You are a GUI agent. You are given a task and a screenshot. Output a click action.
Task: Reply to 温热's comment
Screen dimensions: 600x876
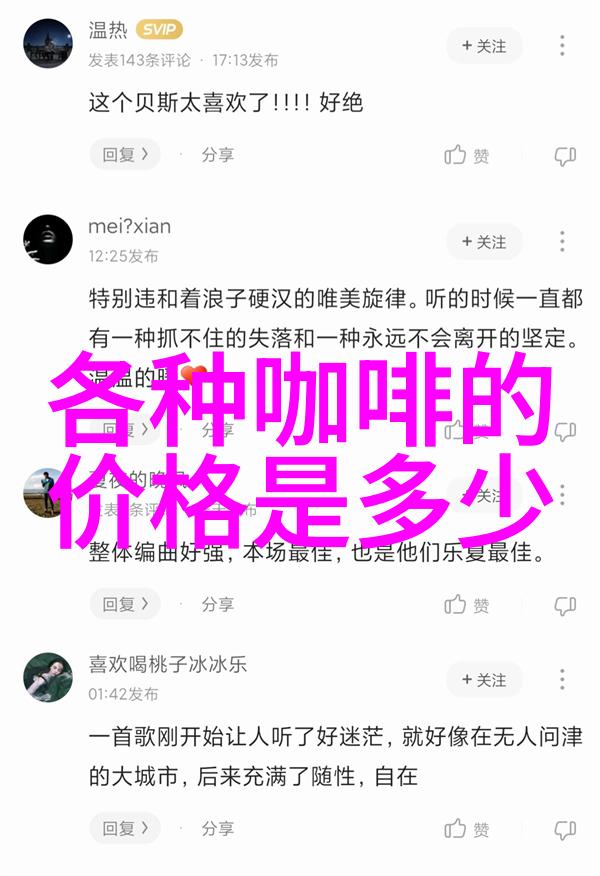coord(125,155)
